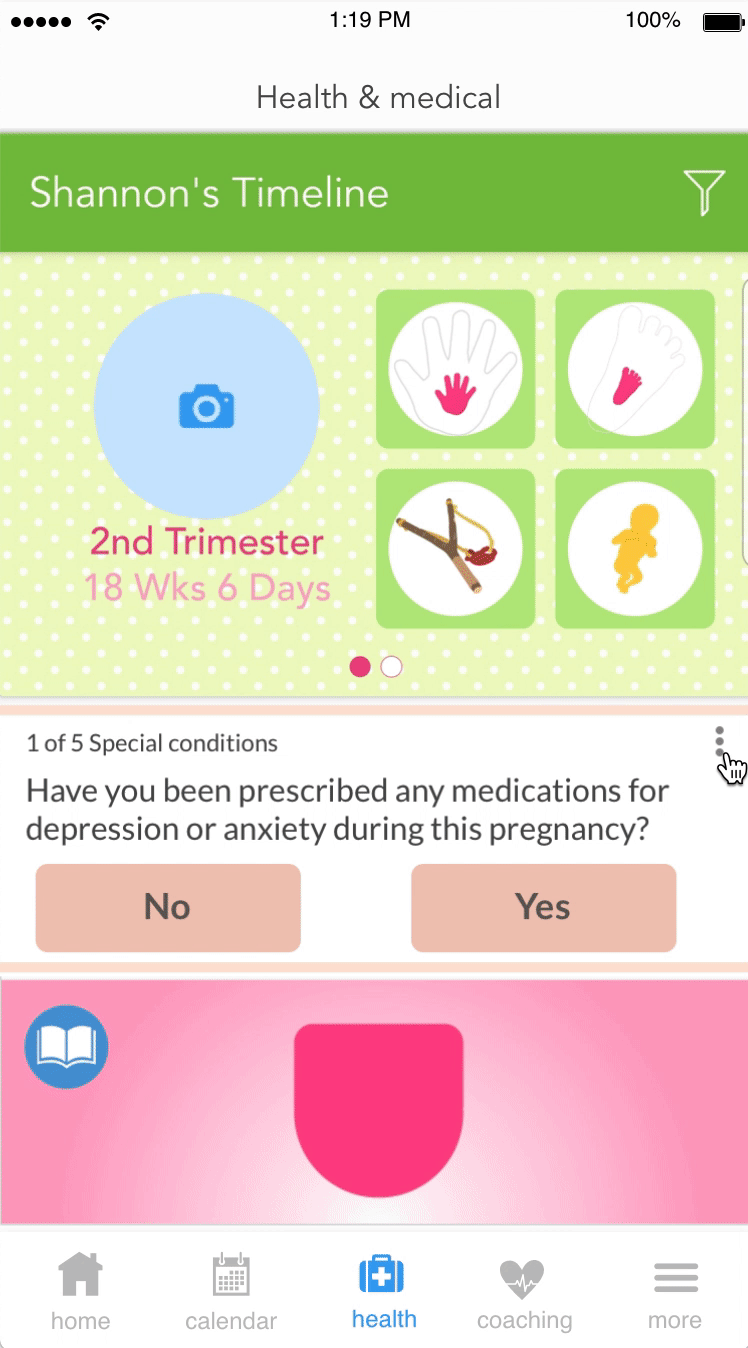748x1348 pixels.
Task: Select the health tab
Action: click(x=383, y=1291)
